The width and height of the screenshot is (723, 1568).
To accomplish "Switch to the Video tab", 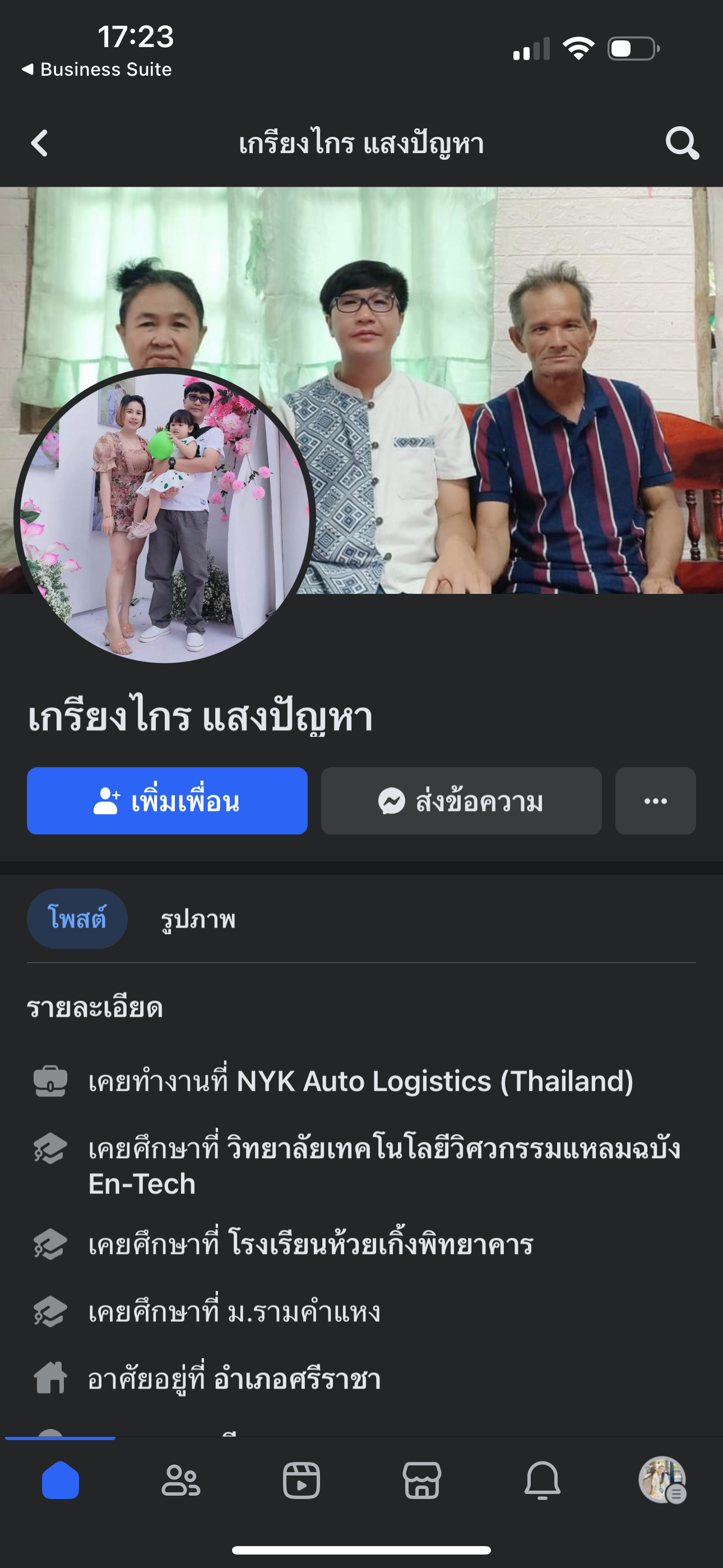I will point(302,1481).
